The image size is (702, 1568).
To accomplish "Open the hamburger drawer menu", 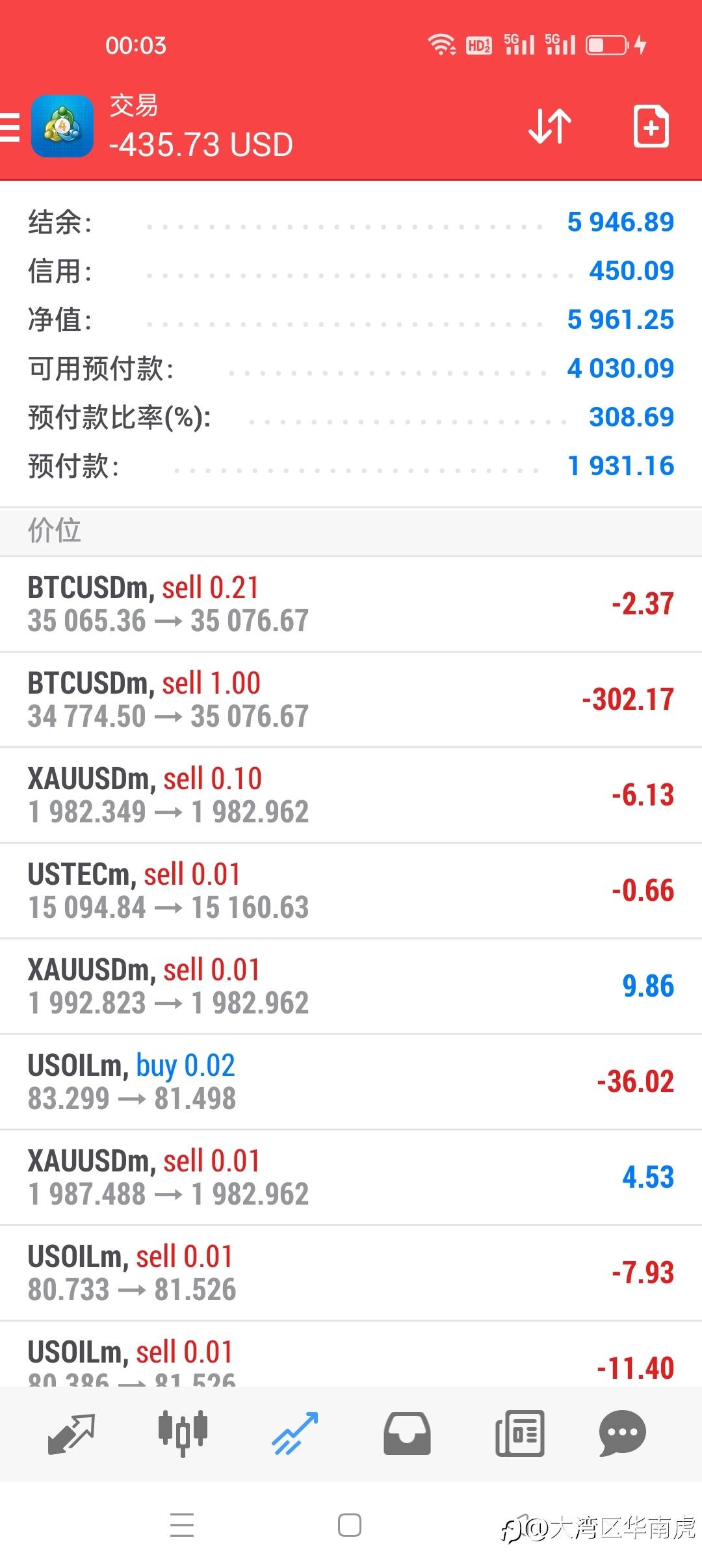I will tap(9, 127).
